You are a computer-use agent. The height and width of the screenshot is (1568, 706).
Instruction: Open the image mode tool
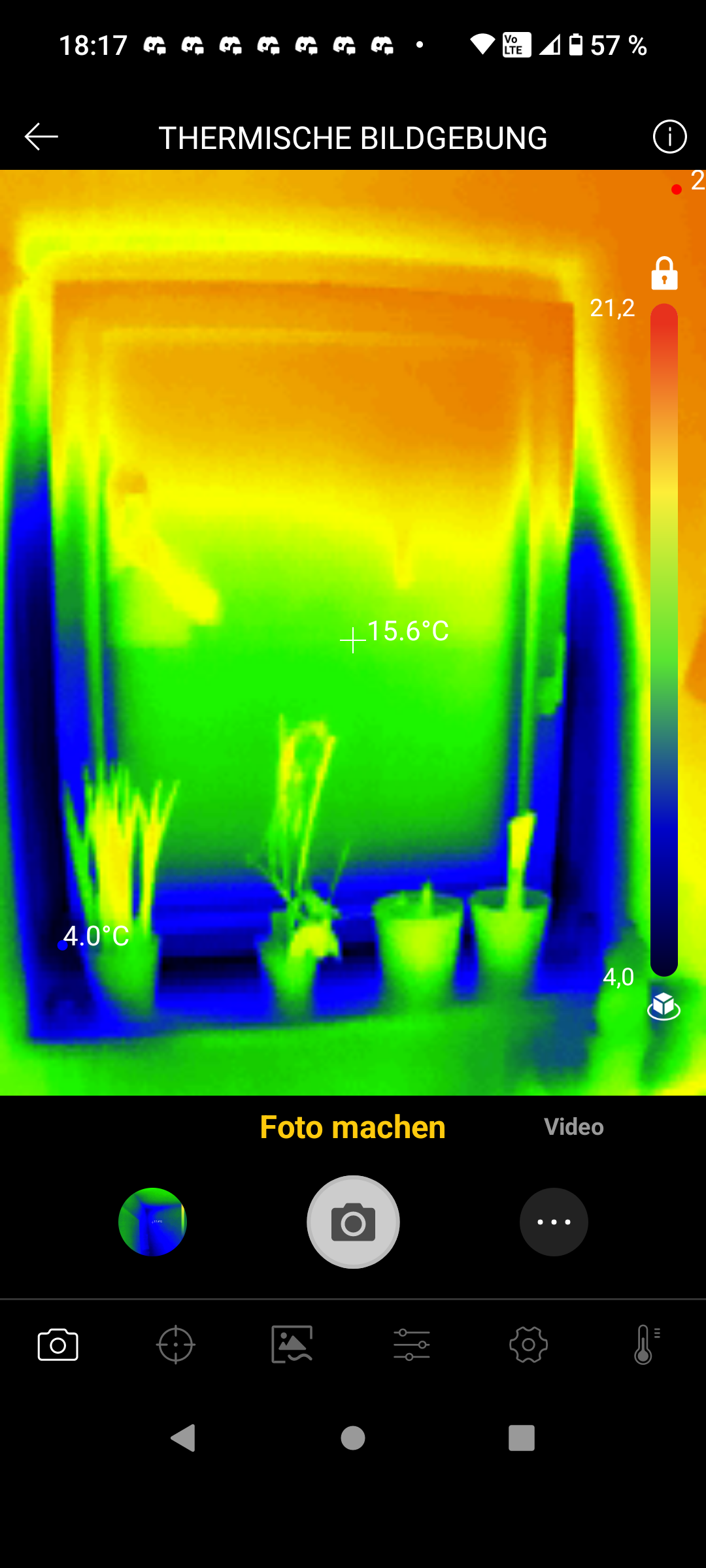point(292,1345)
